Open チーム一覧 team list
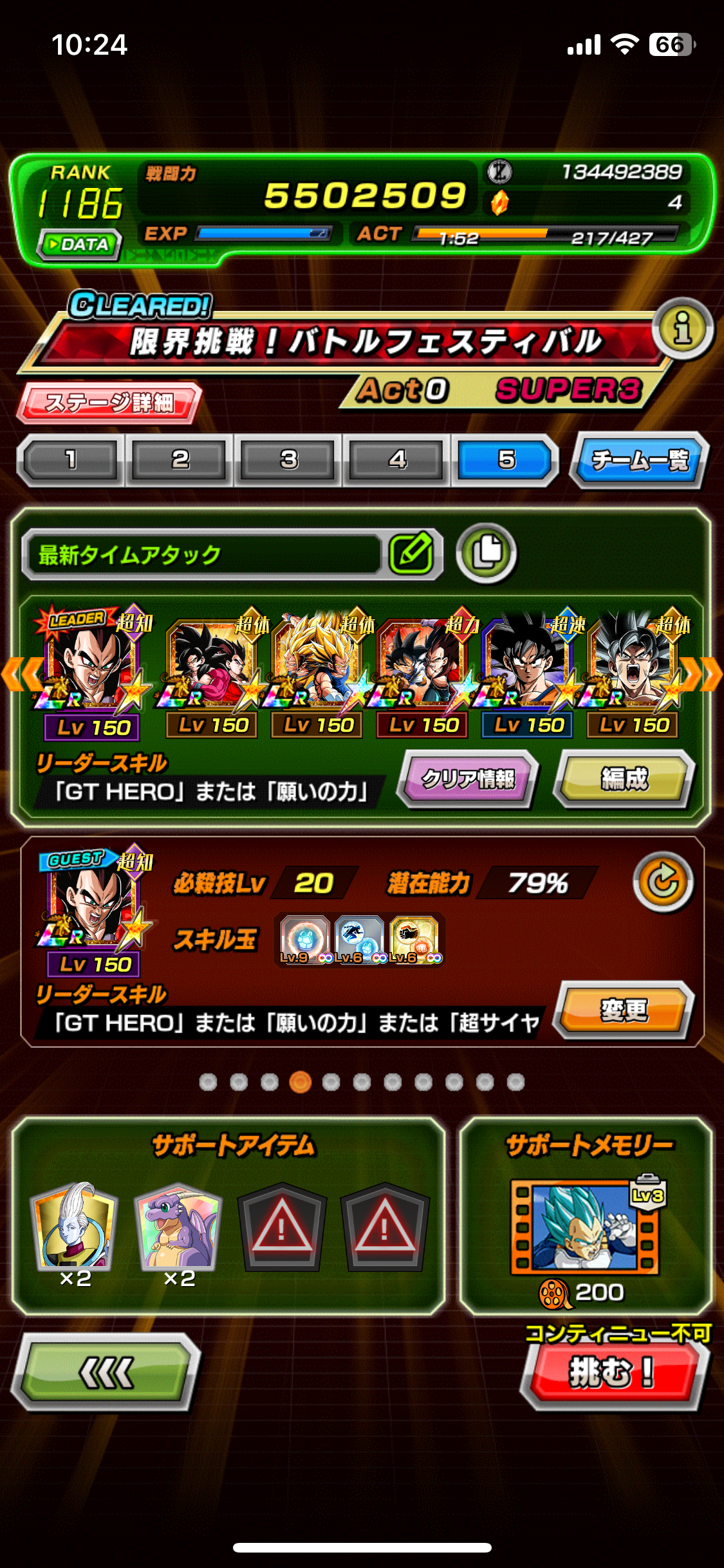The width and height of the screenshot is (724, 1568). (639, 460)
